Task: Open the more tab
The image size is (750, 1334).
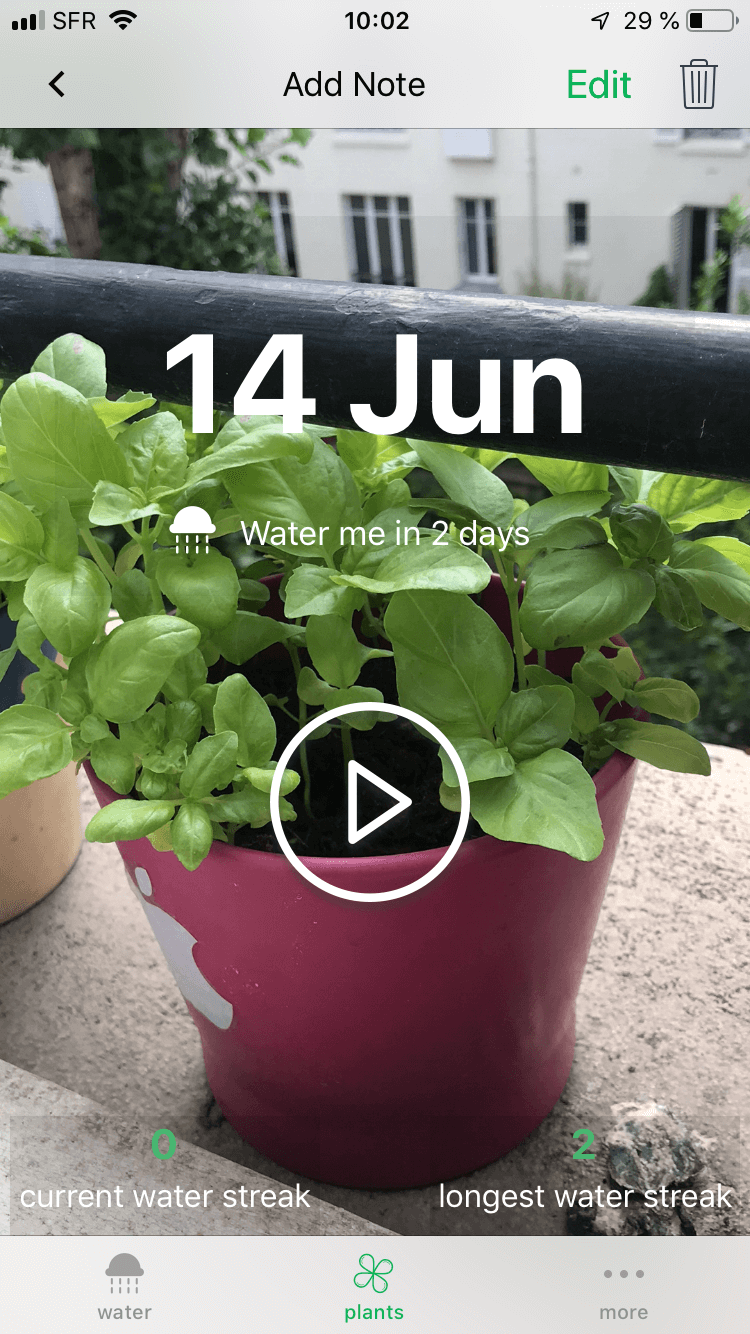Action: (624, 1290)
